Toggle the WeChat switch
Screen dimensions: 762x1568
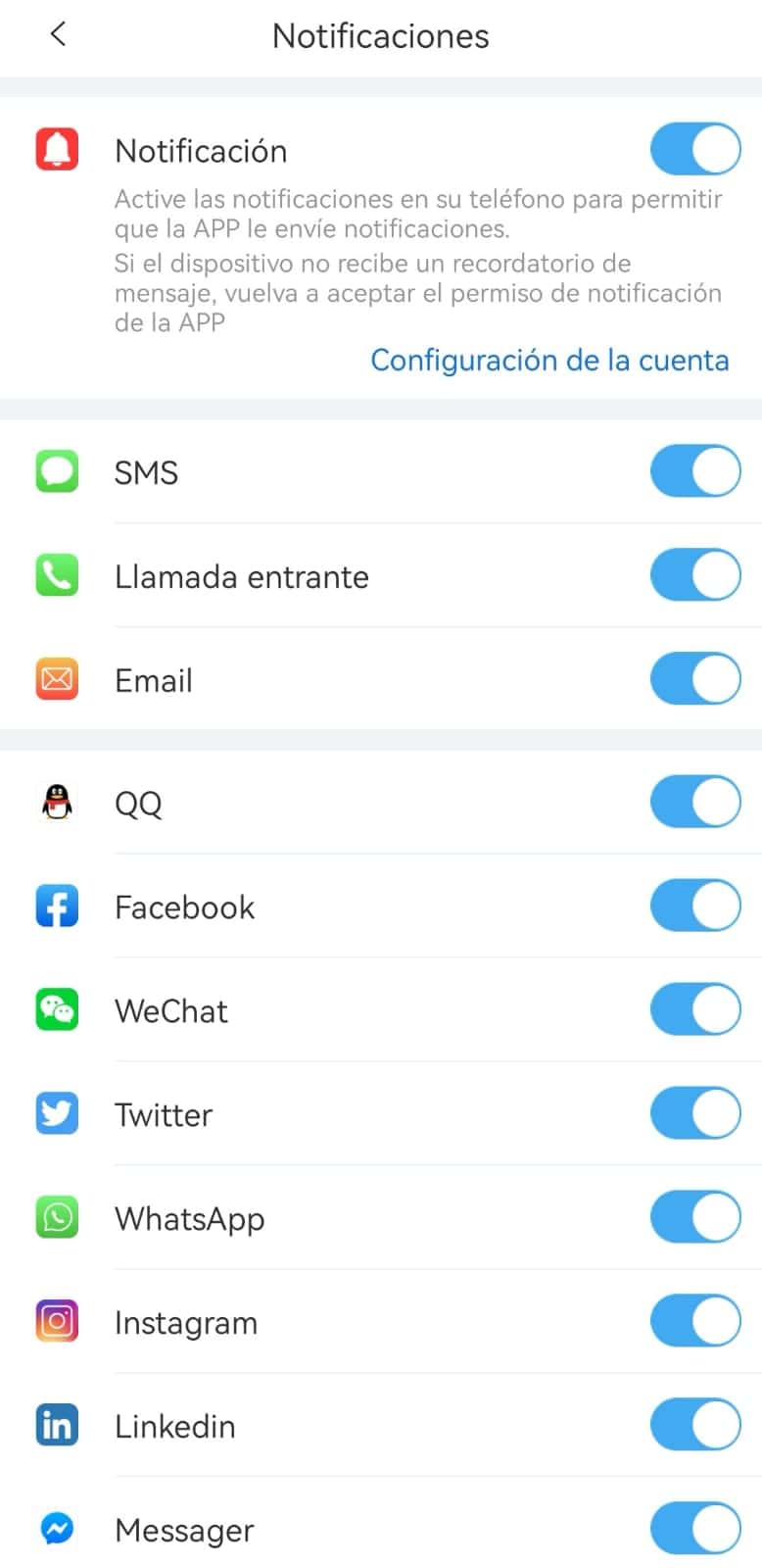pos(695,1010)
